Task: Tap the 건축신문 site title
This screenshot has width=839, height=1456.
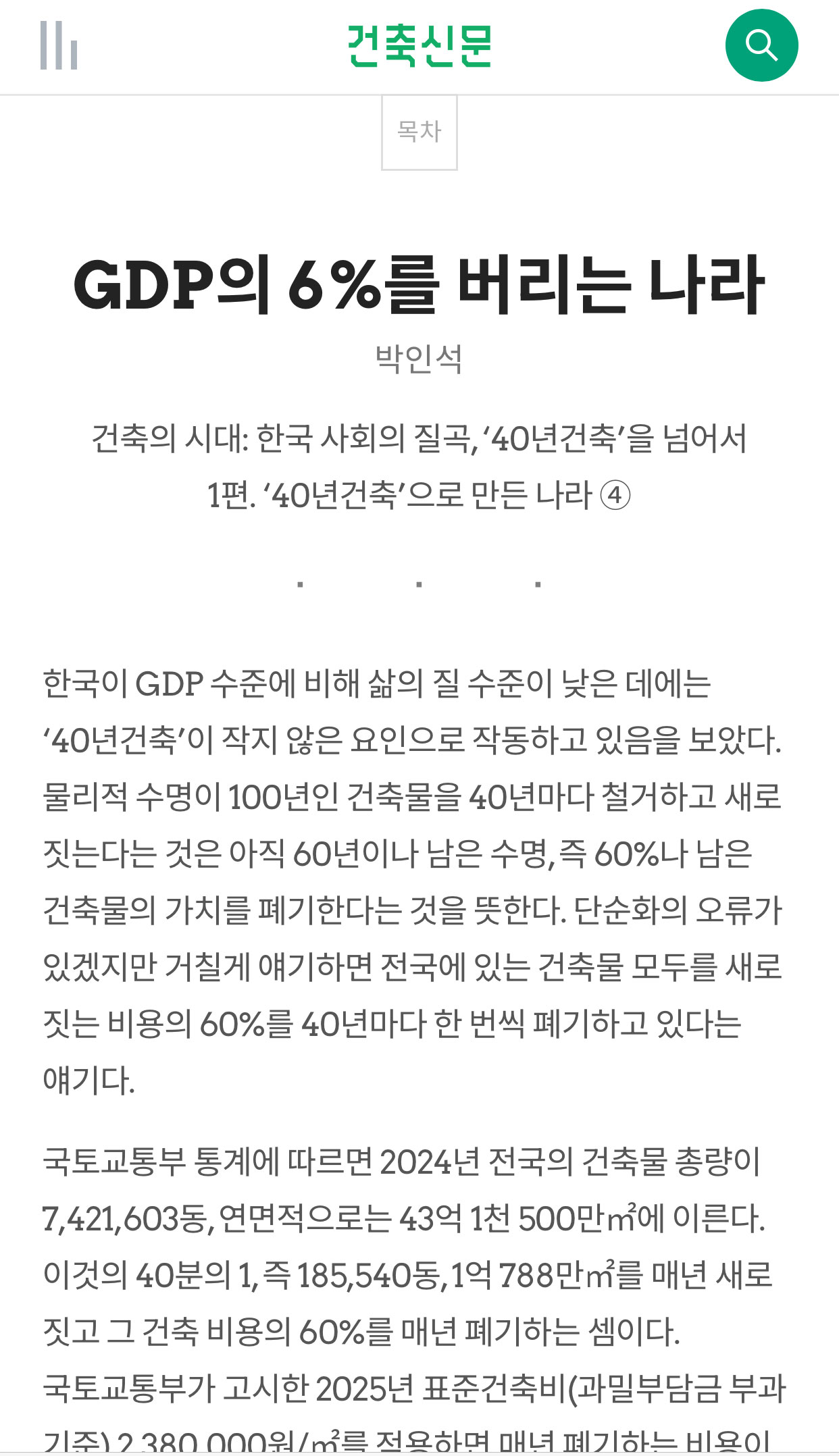Action: pos(419,45)
